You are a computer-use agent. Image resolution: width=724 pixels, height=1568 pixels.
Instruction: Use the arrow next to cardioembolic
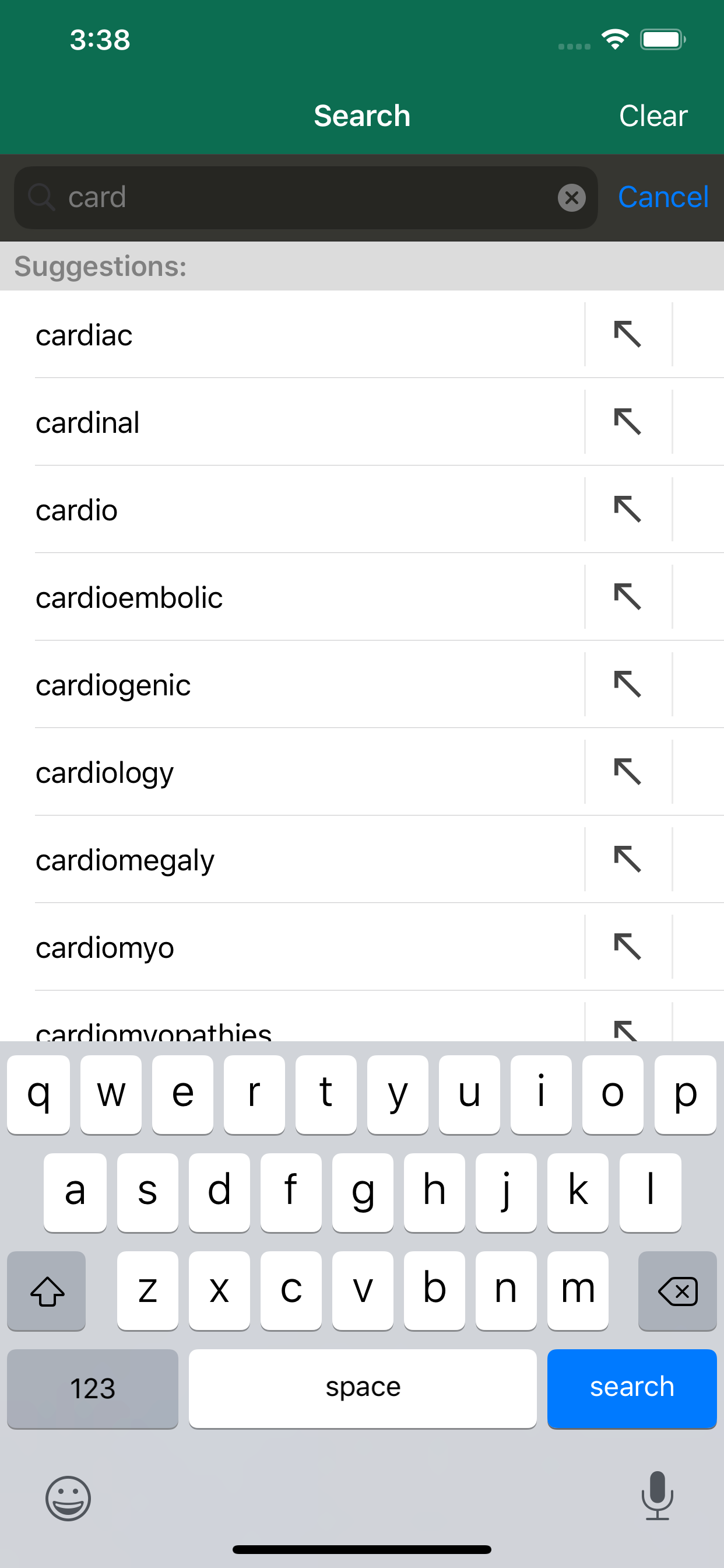tap(627, 597)
